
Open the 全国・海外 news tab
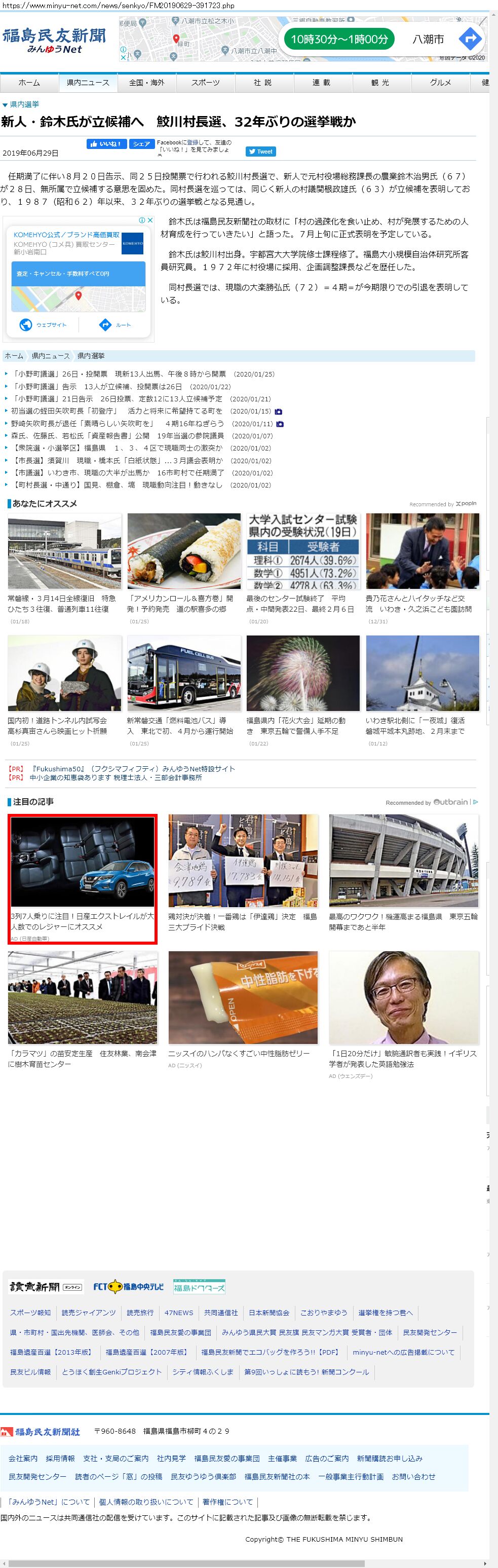(x=146, y=83)
